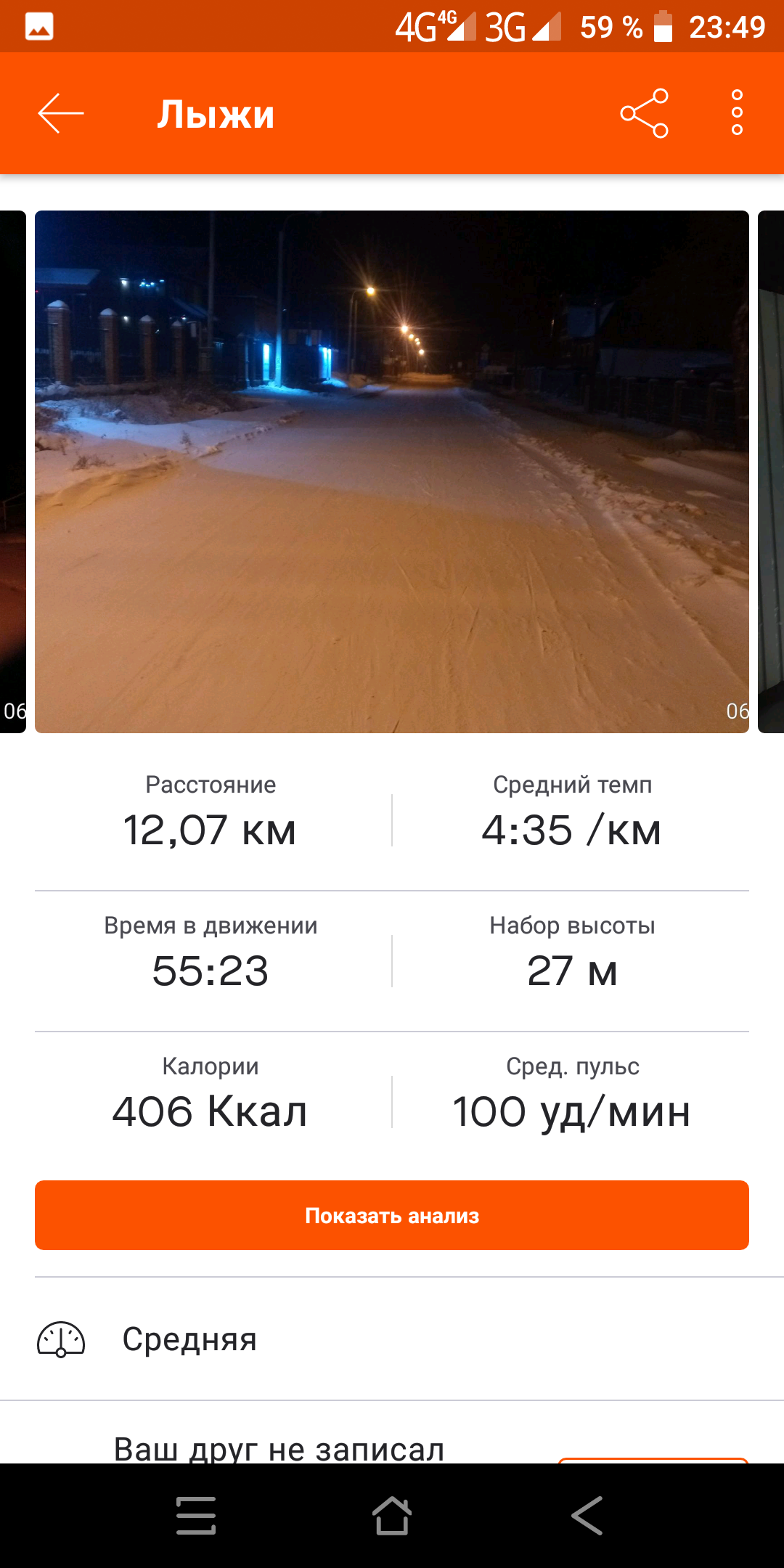
Task: Tap the Показать анализ button
Action: 392,1215
